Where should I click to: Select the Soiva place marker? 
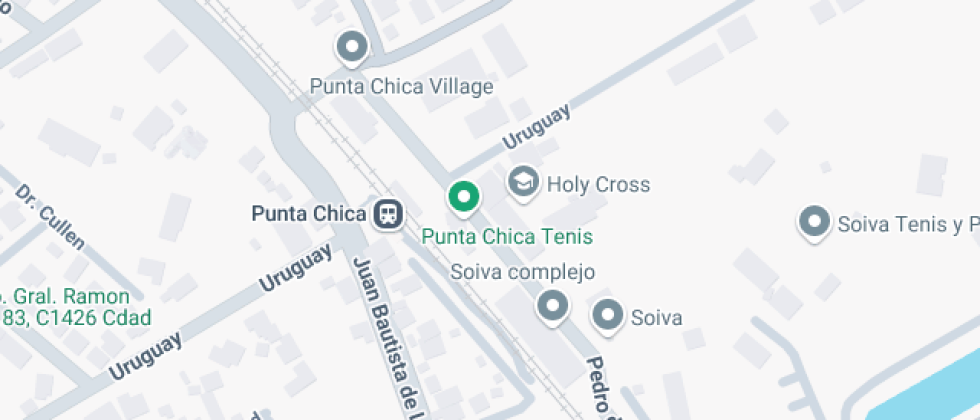[x=607, y=316]
